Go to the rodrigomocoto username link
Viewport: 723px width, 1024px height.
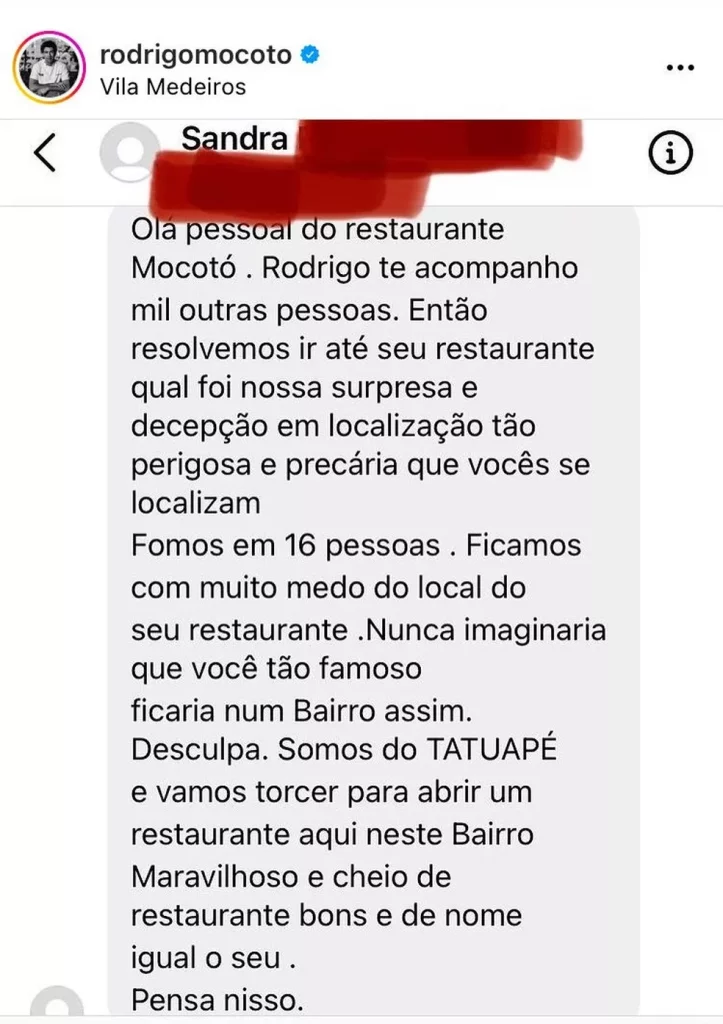pos(196,55)
